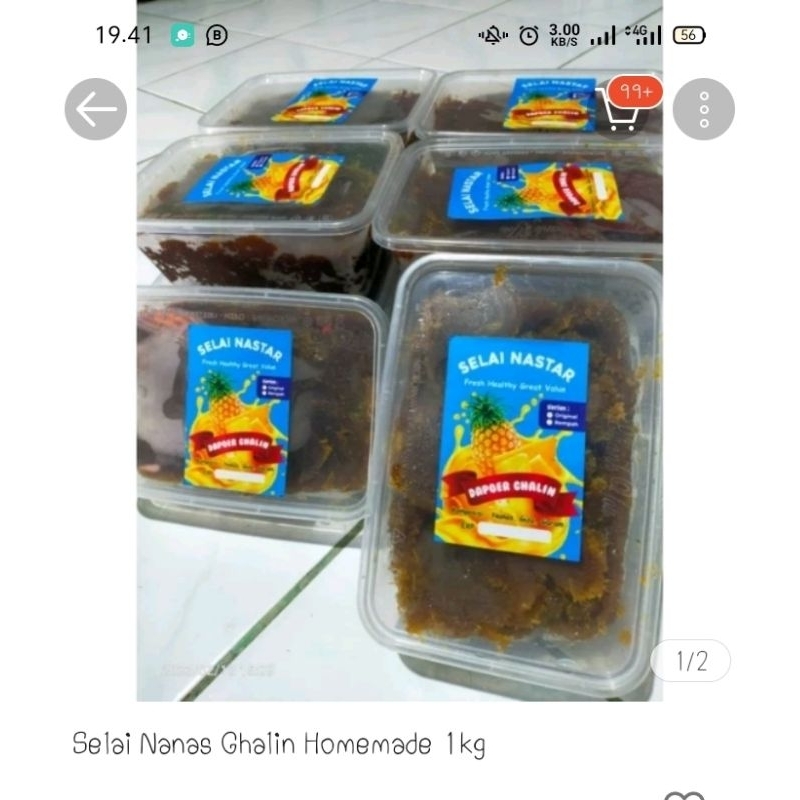Go back using the arrow button

point(96,109)
